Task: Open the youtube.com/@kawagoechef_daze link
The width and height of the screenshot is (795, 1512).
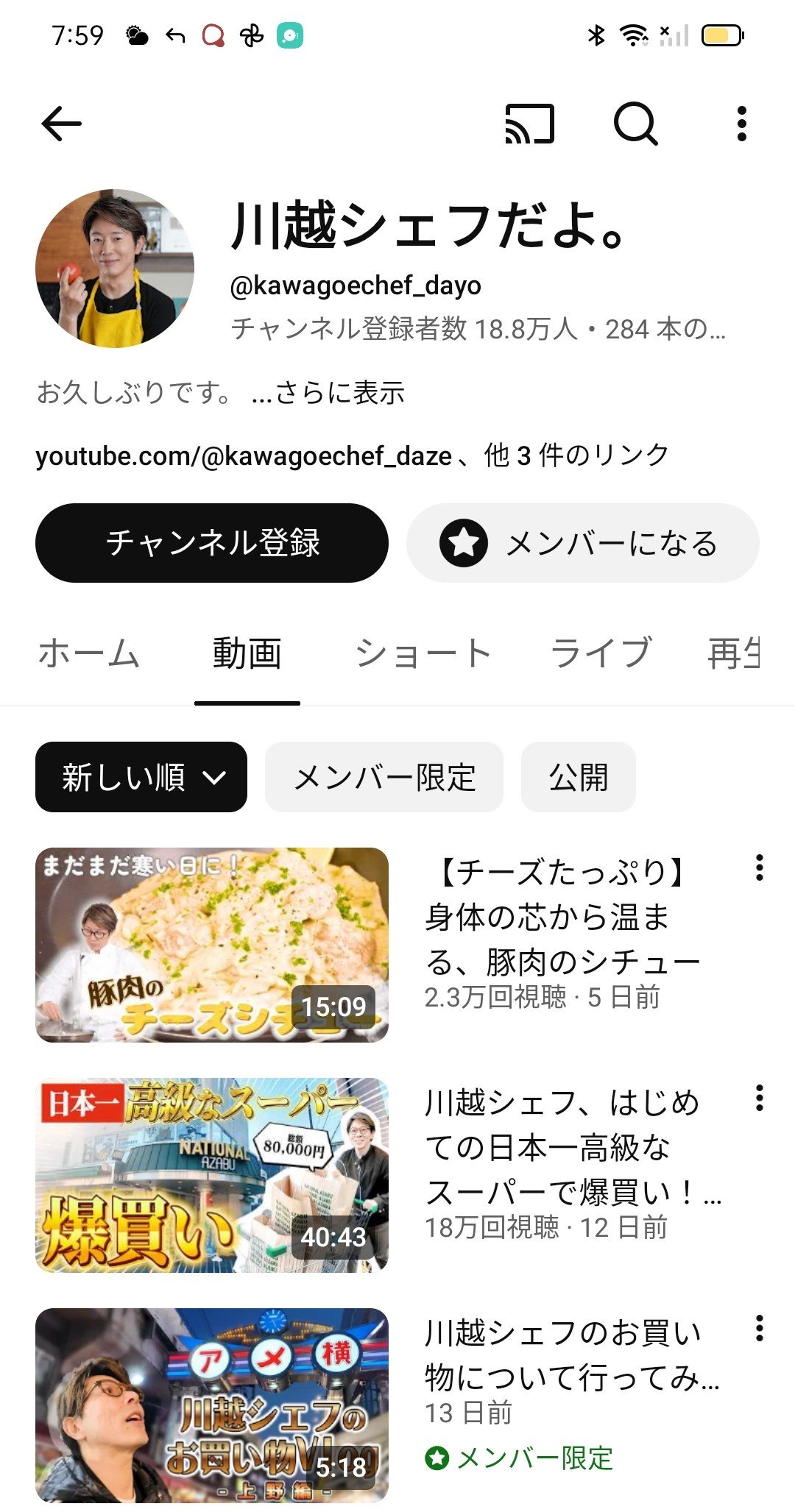Action: [x=243, y=456]
